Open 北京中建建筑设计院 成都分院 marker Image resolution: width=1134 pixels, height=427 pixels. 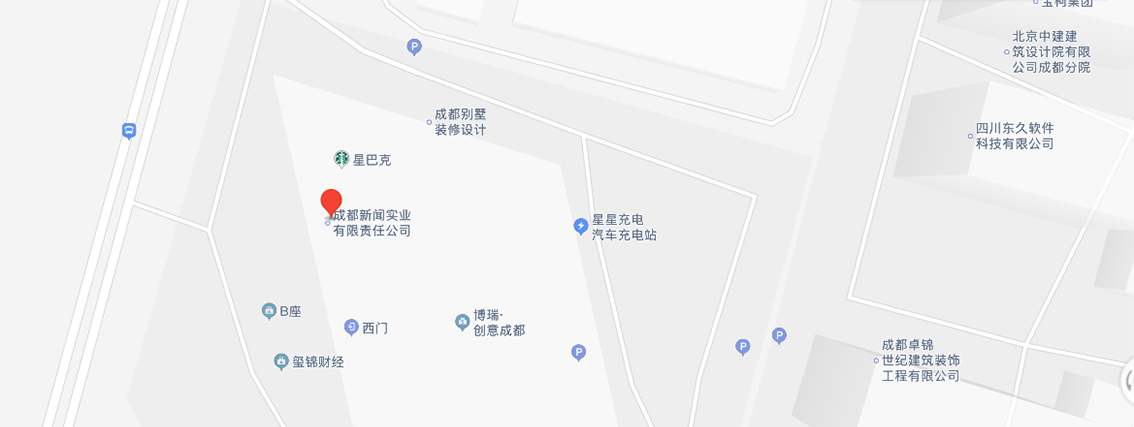click(1050, 51)
